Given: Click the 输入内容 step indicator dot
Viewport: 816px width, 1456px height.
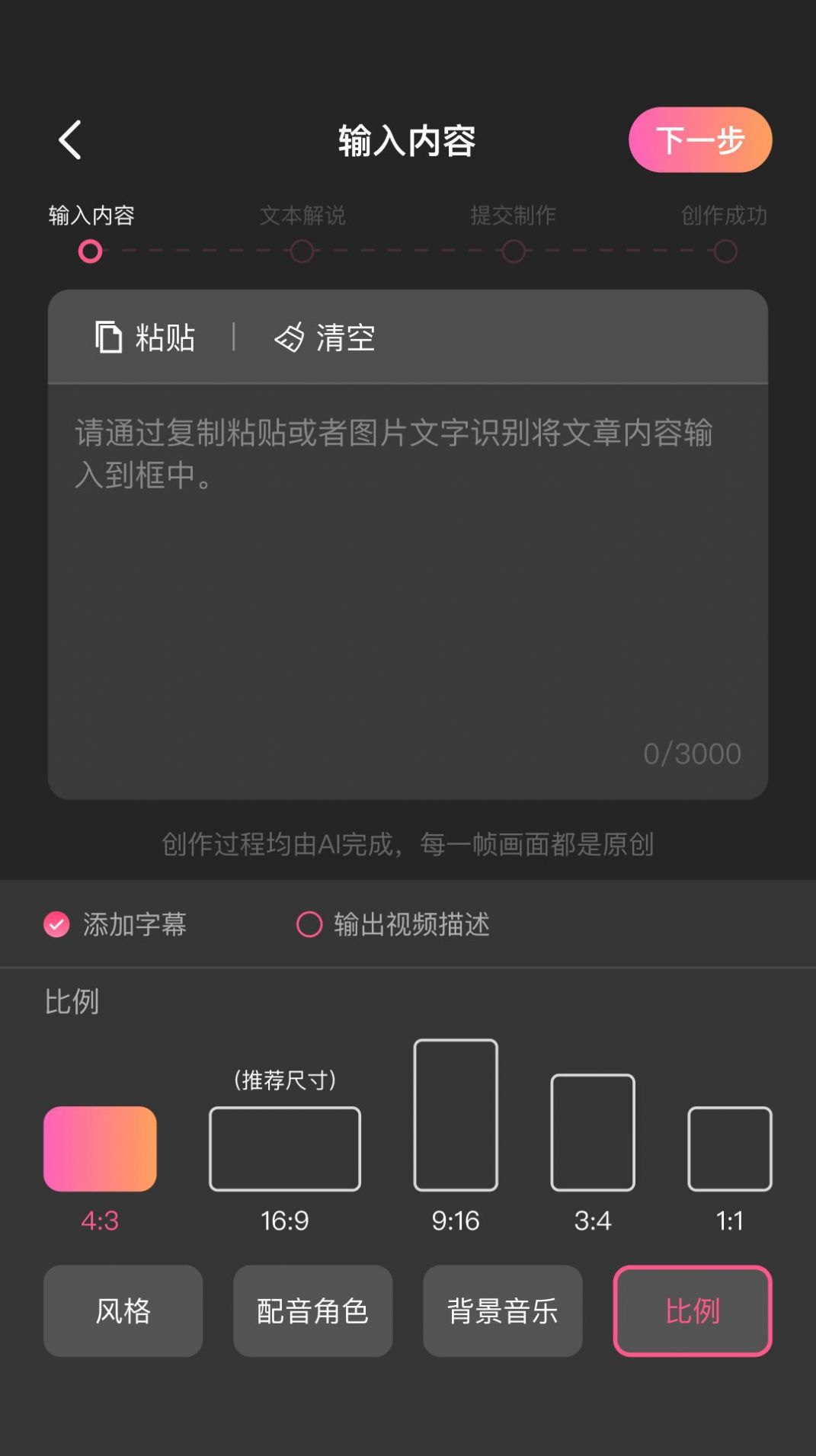Looking at the screenshot, I should coord(91,250).
